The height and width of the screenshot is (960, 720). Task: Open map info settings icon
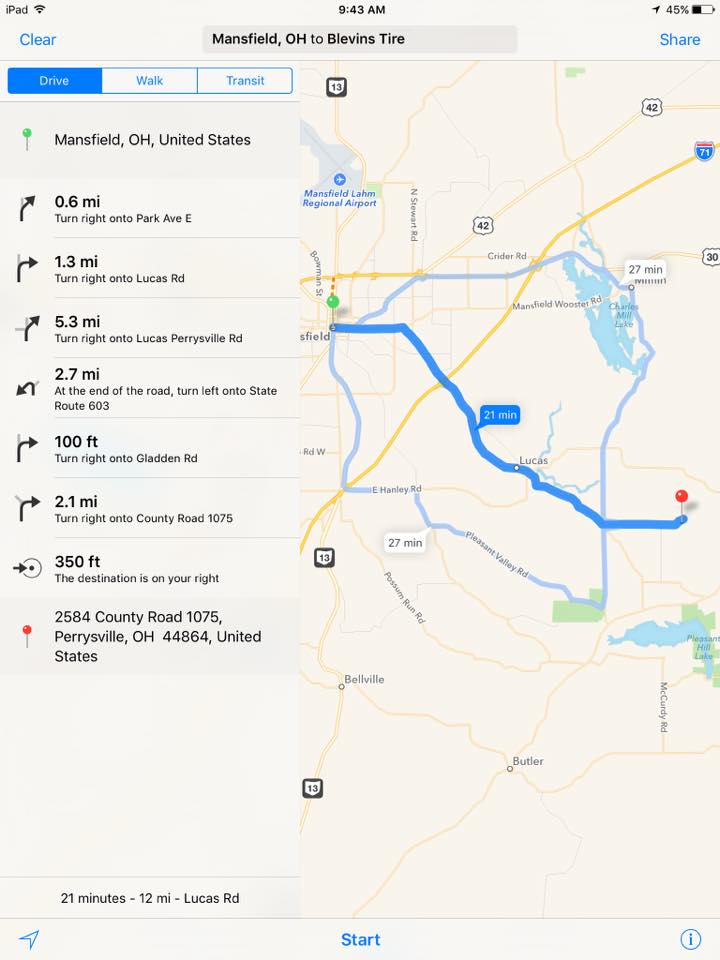(691, 939)
